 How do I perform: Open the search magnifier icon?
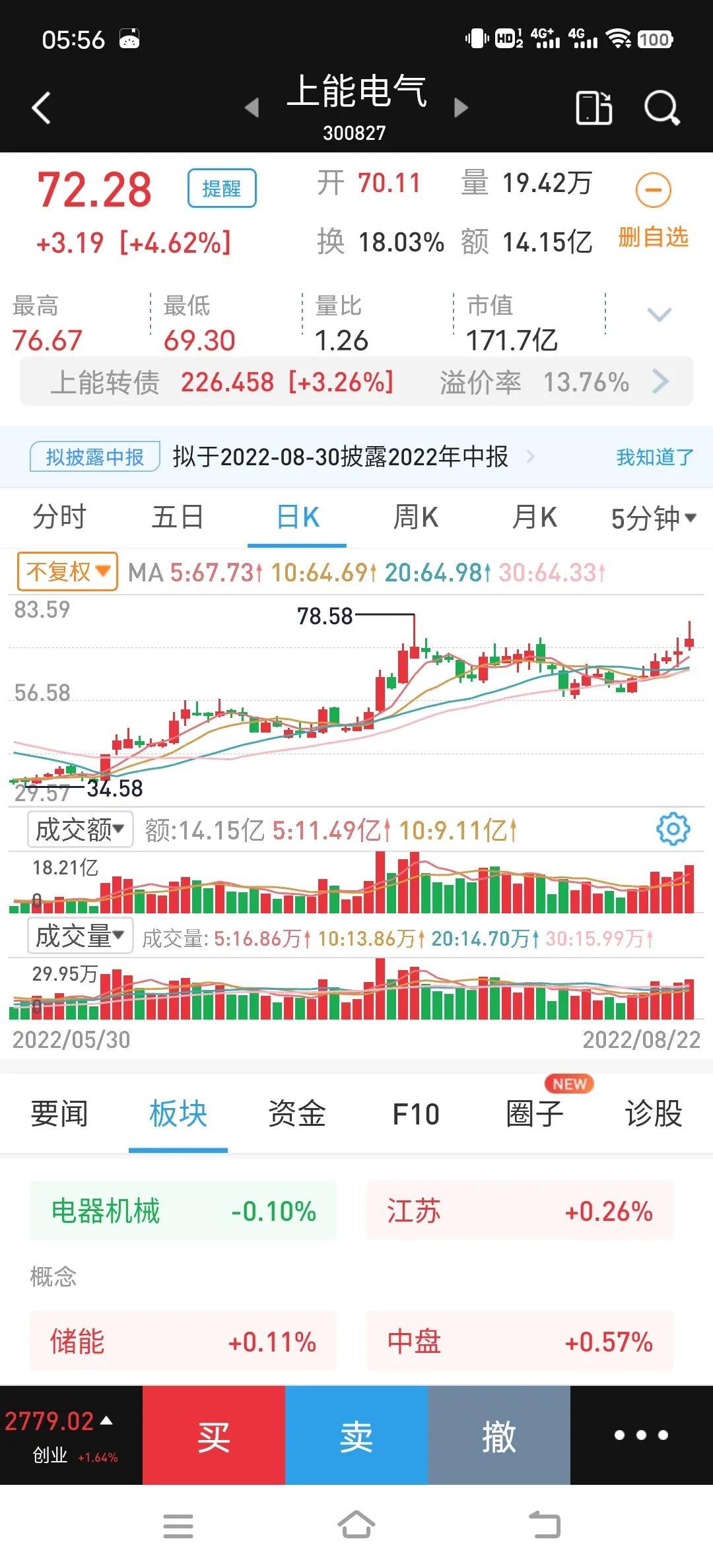point(662,108)
